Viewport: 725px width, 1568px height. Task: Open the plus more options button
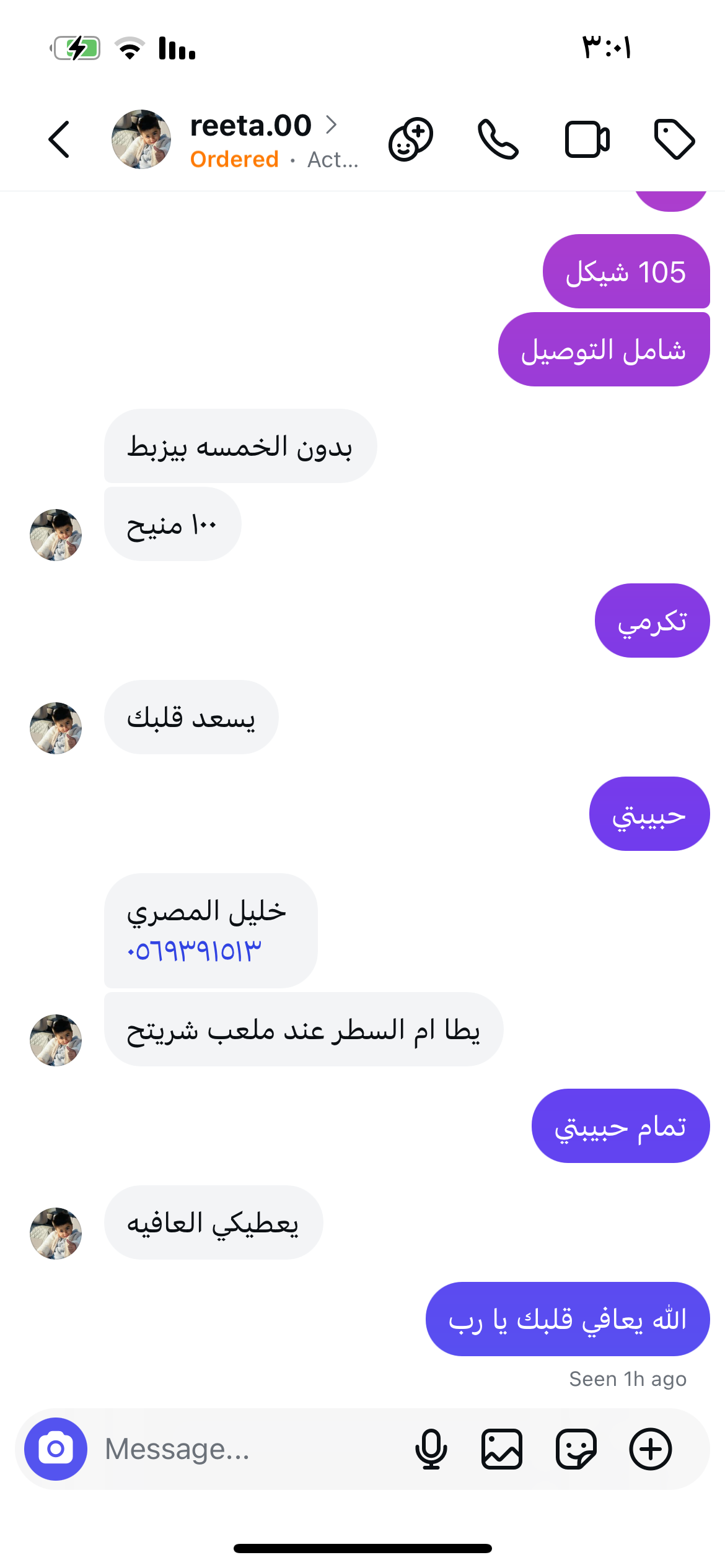point(650,1449)
